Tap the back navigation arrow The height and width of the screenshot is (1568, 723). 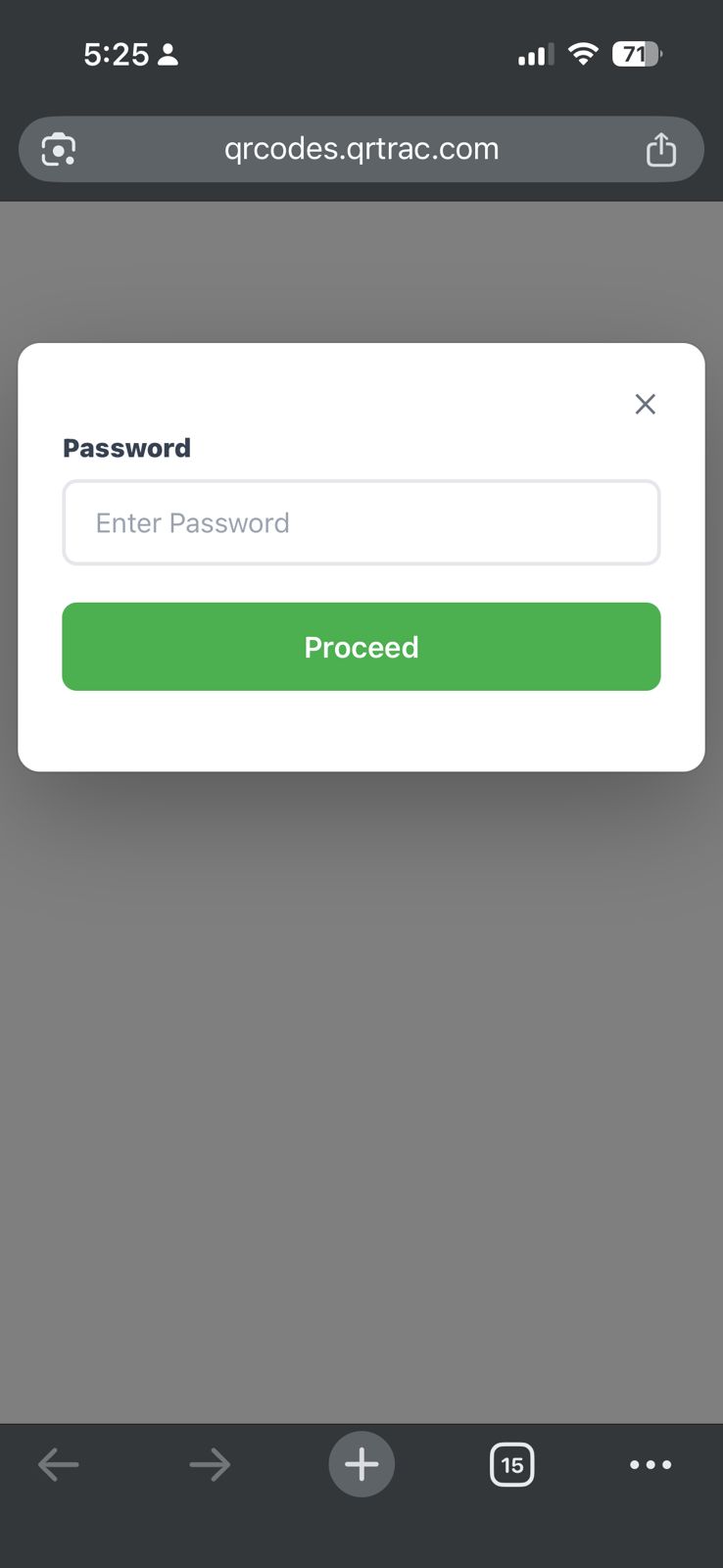[58, 1464]
